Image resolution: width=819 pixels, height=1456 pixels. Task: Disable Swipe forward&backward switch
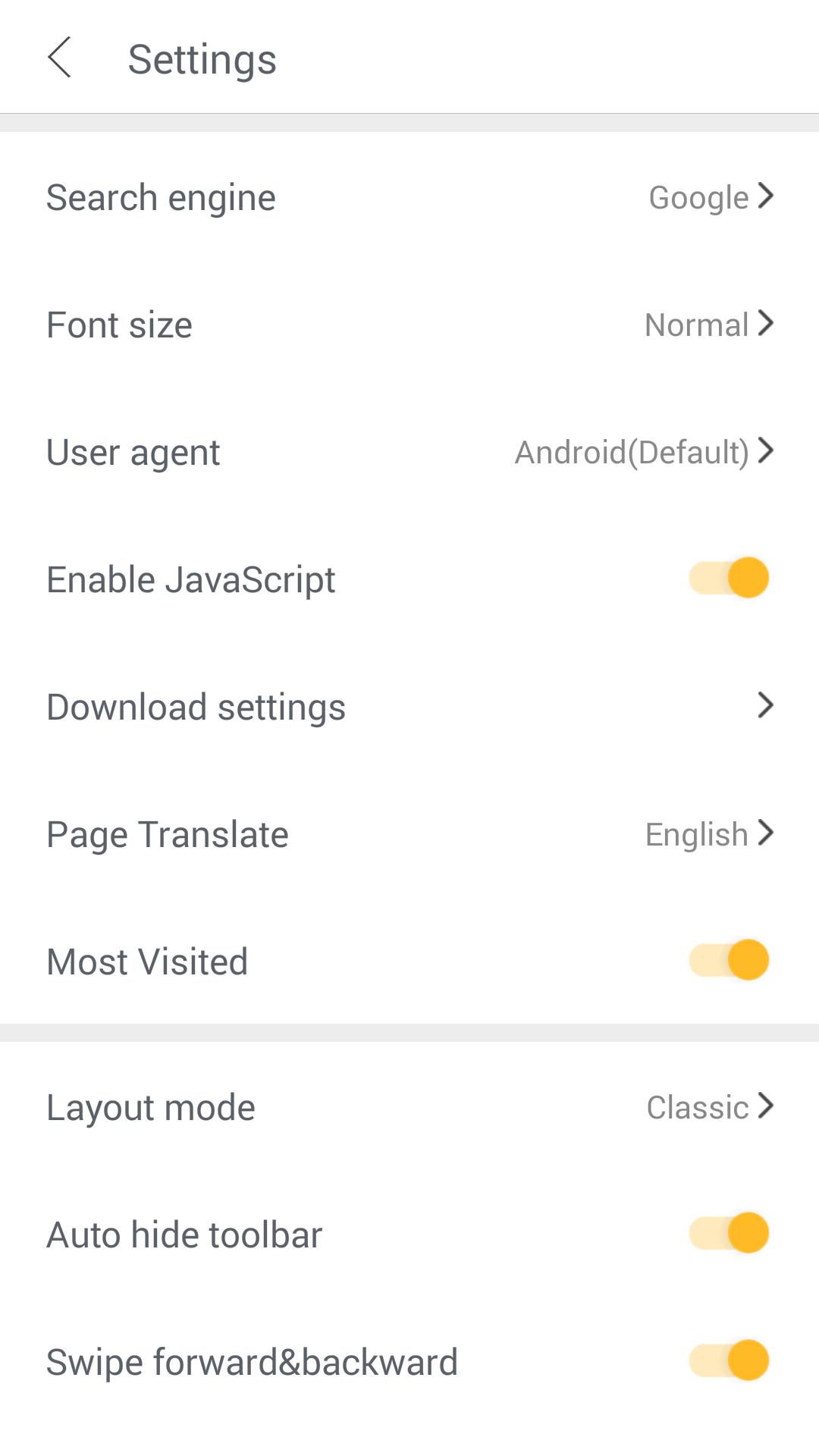tap(729, 1360)
